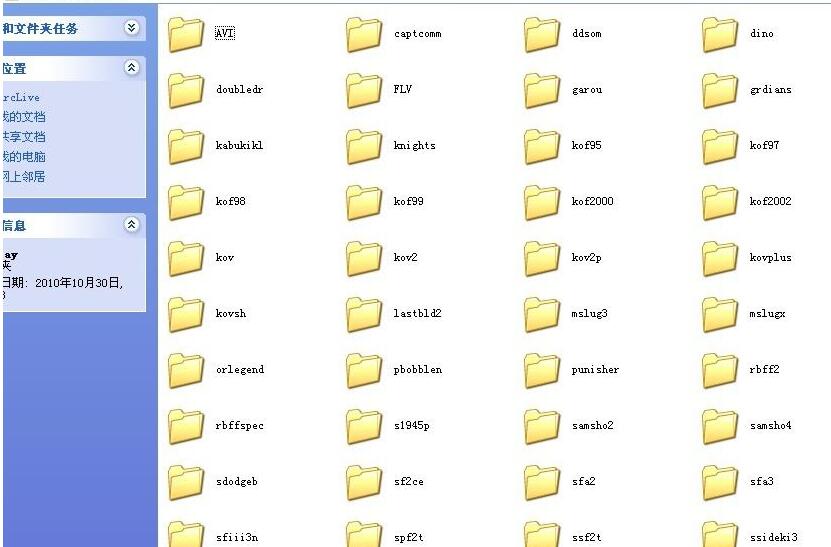The image size is (831, 547).
Task: Open the lastbld2 folder
Action: pyautogui.click(x=365, y=314)
